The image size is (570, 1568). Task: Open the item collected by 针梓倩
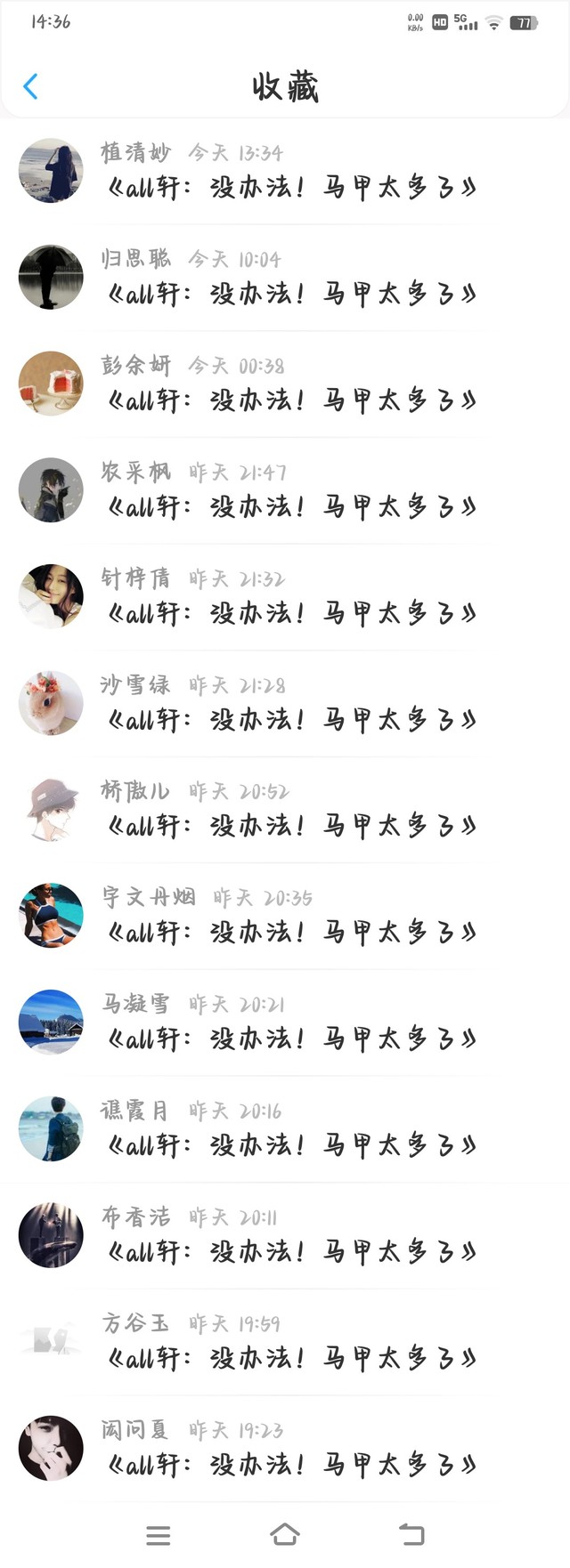click(x=291, y=613)
